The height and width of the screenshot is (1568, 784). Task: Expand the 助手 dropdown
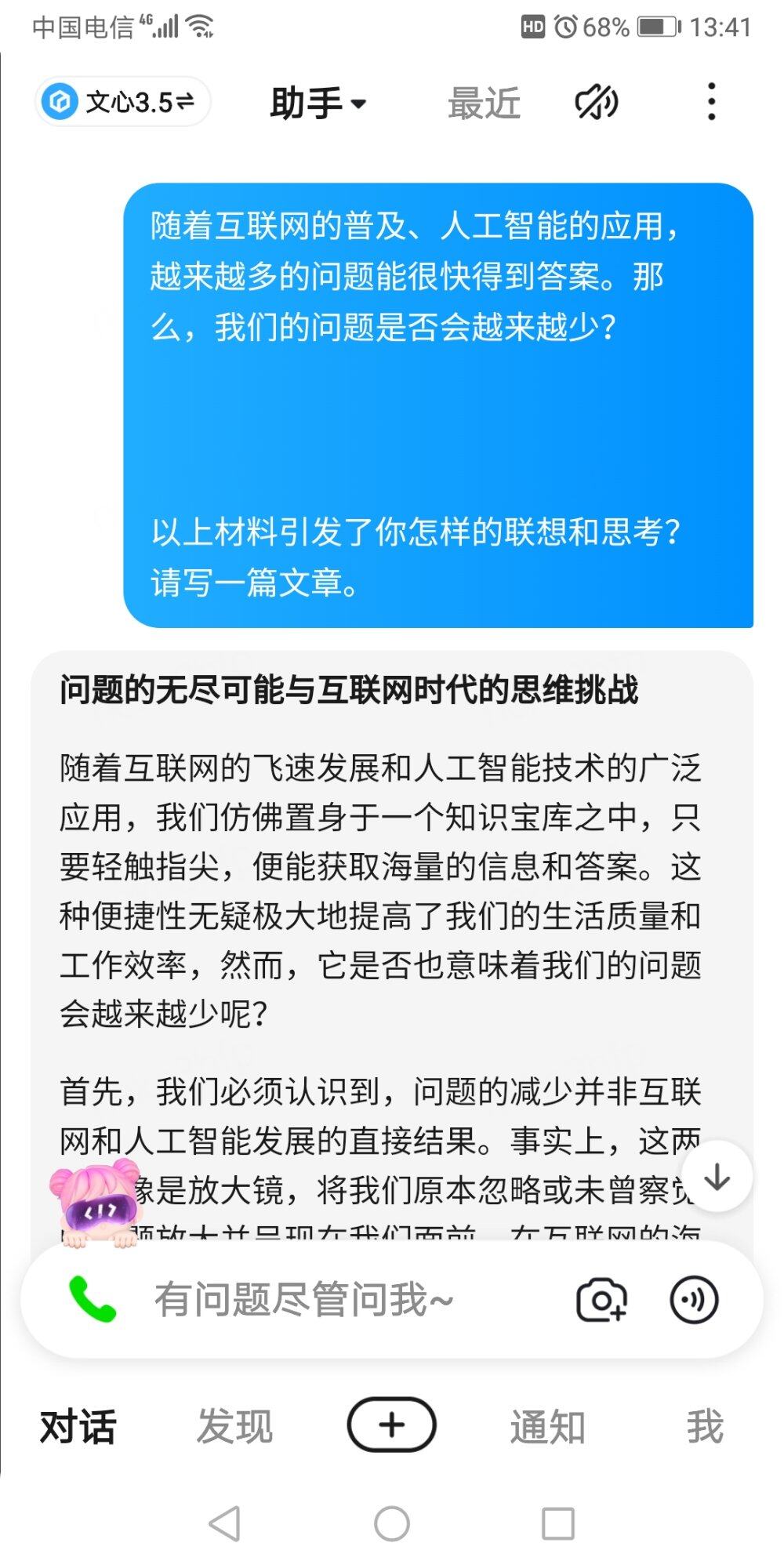point(318,103)
